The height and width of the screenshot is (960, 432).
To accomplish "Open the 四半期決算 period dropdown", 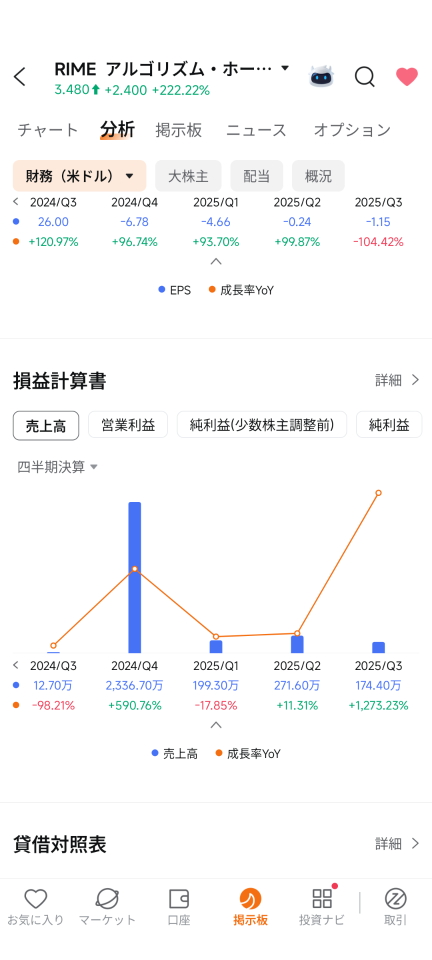I will click(58, 467).
